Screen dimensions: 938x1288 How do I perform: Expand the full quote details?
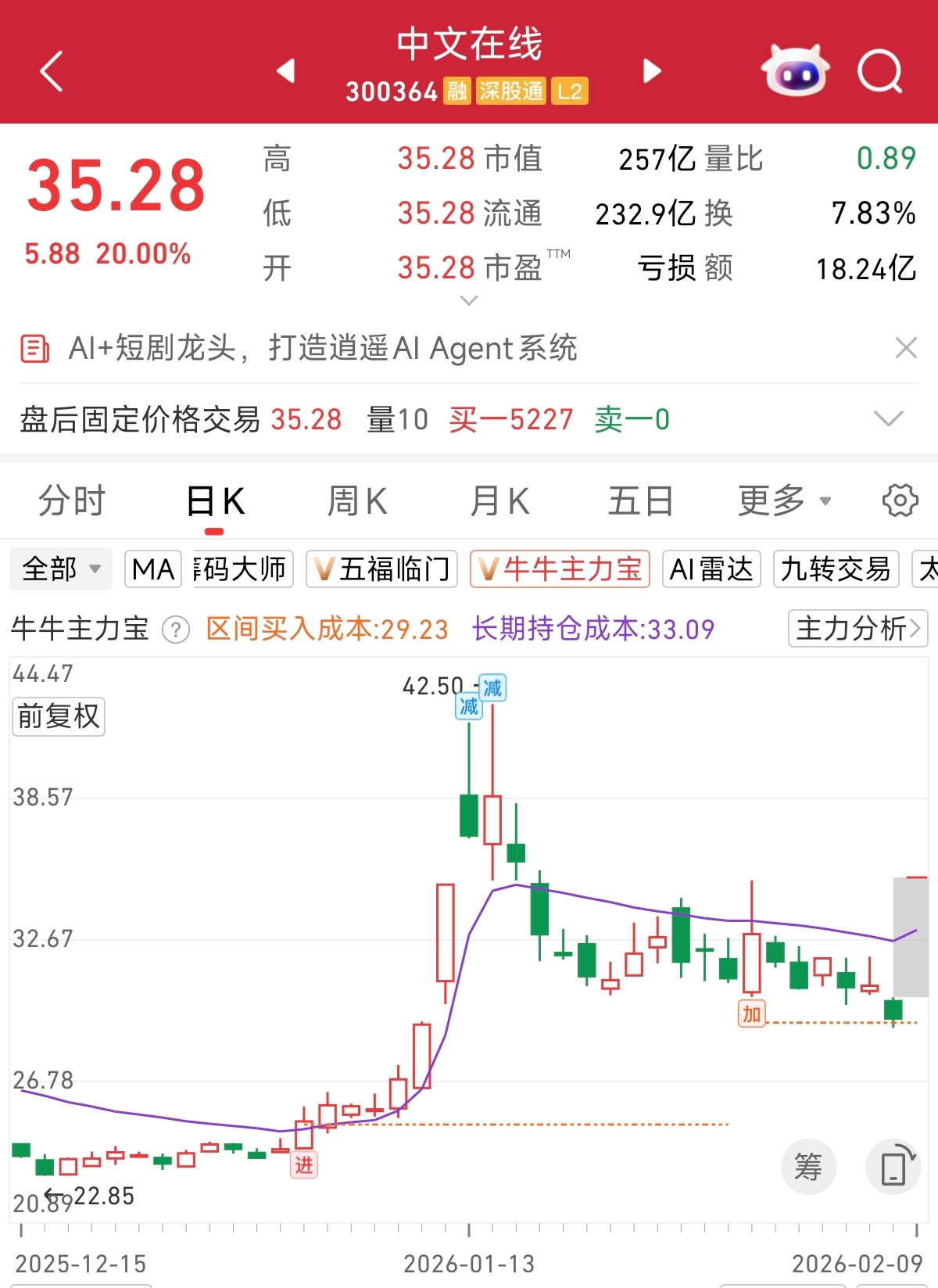tap(469, 300)
